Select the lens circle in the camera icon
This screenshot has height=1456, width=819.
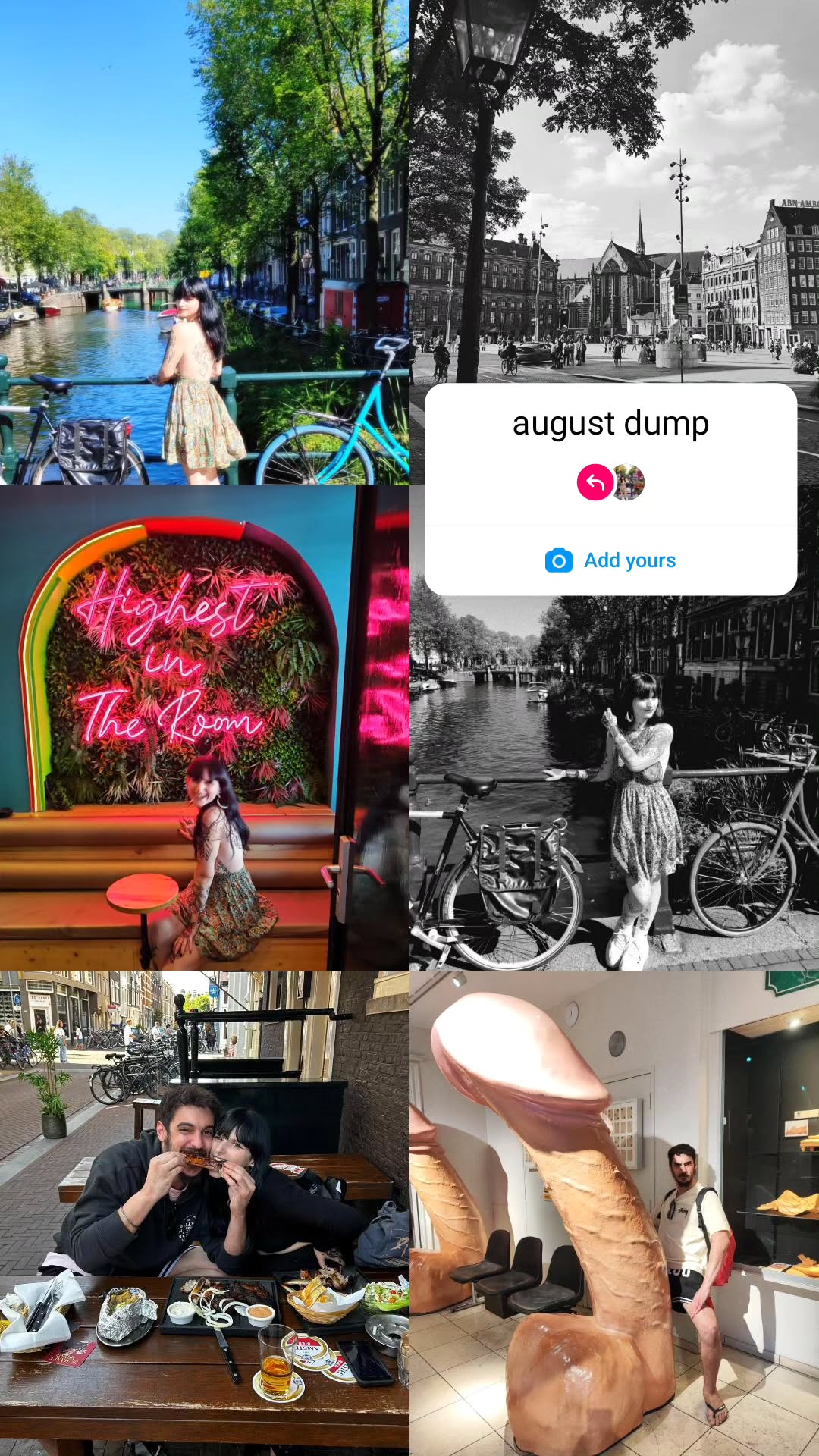tap(559, 561)
